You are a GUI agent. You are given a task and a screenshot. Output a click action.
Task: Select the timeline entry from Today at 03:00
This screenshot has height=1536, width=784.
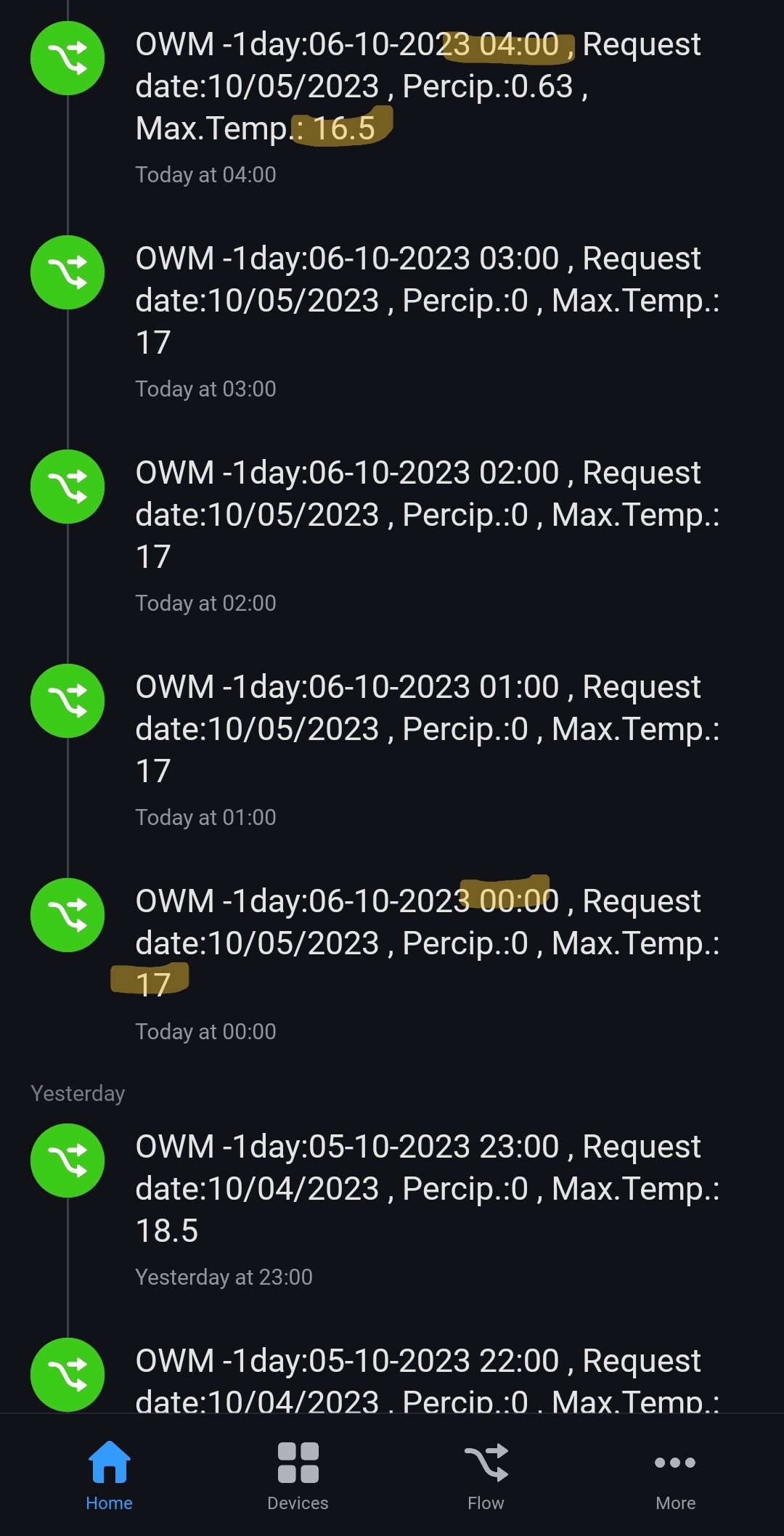tap(417, 301)
